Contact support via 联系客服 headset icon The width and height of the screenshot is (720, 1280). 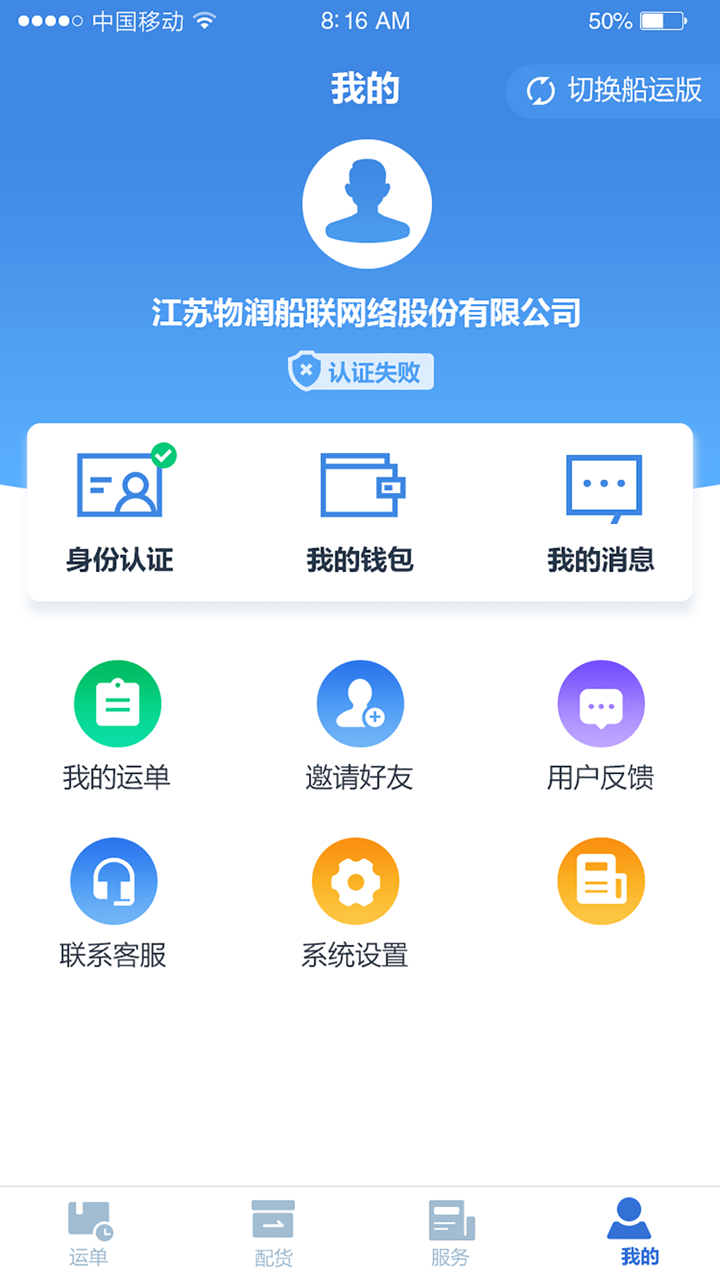point(117,880)
